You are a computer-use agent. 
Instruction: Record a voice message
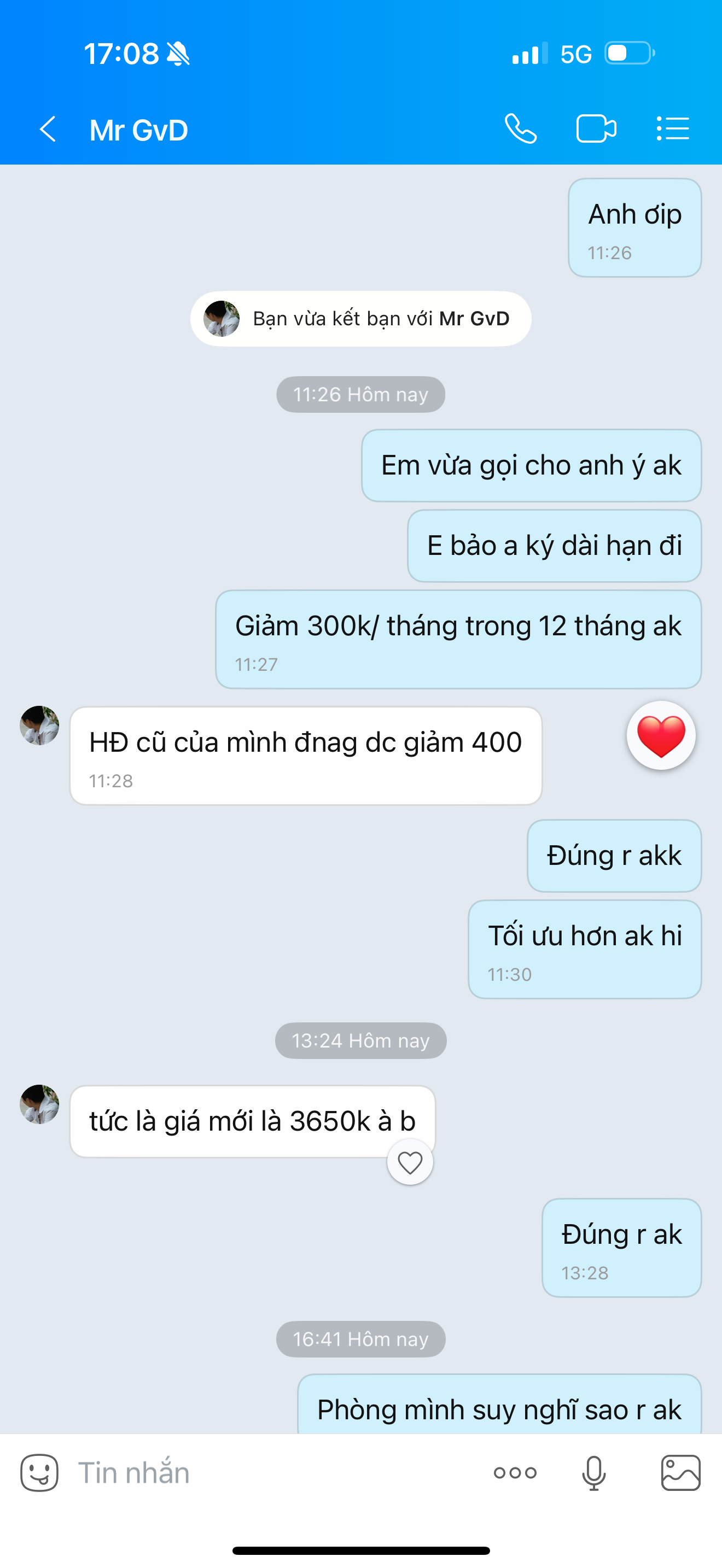(593, 1473)
